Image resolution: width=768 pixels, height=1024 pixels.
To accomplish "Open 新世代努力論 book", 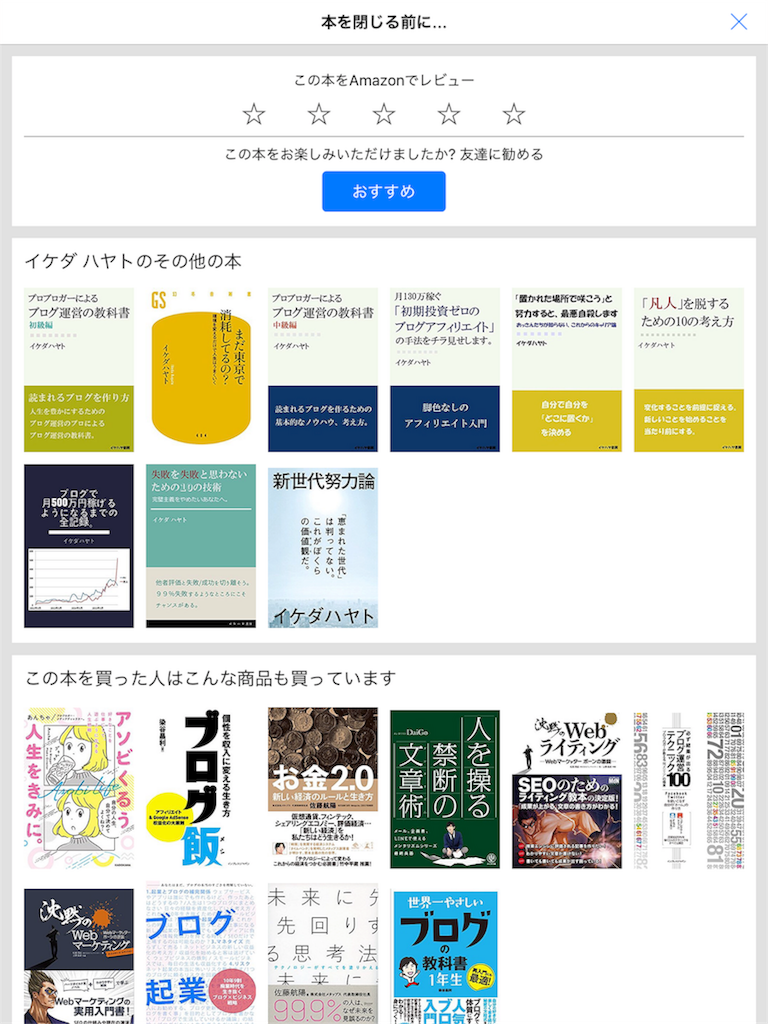I will [323, 546].
